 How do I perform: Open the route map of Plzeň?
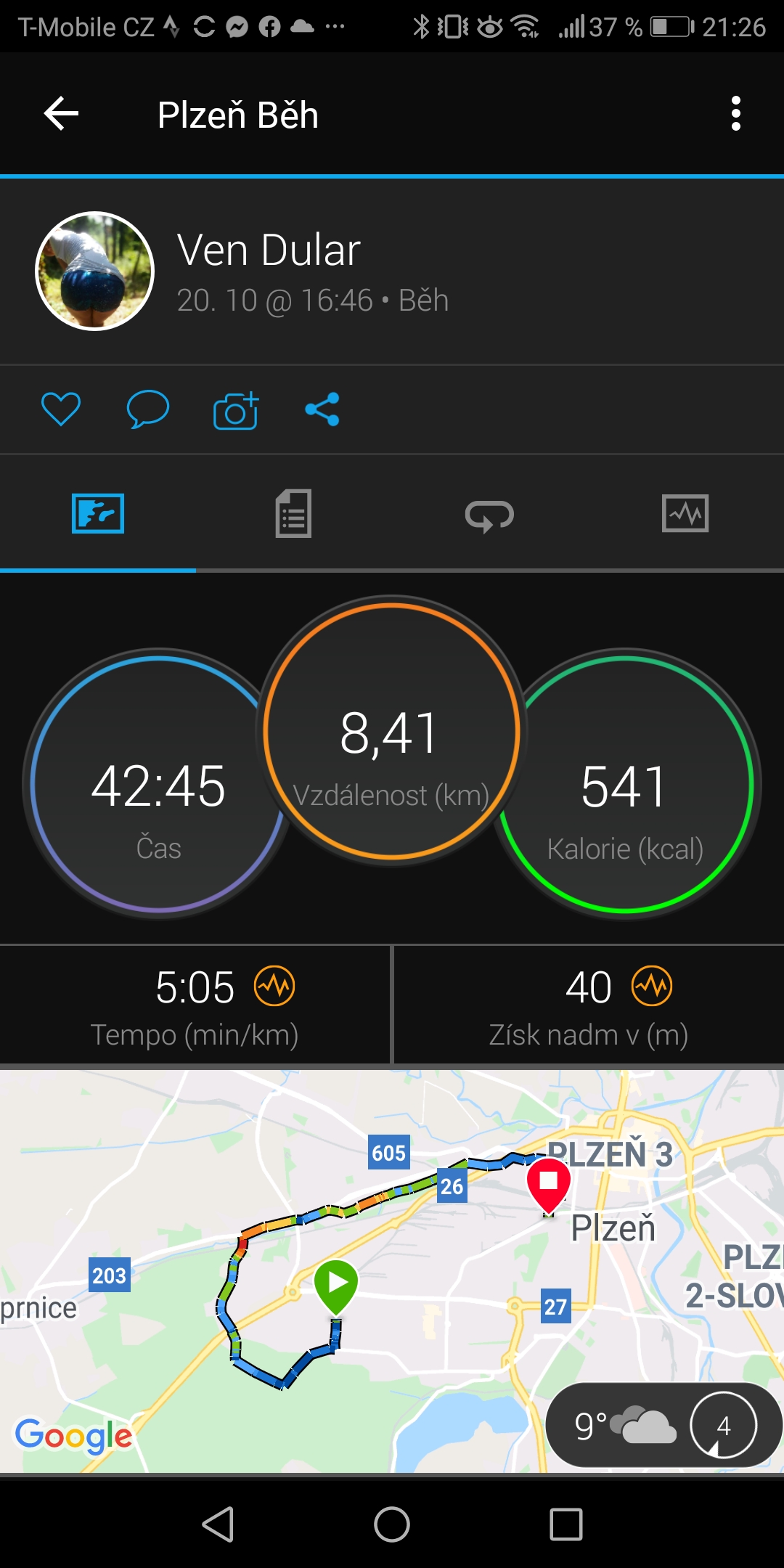point(392,1270)
